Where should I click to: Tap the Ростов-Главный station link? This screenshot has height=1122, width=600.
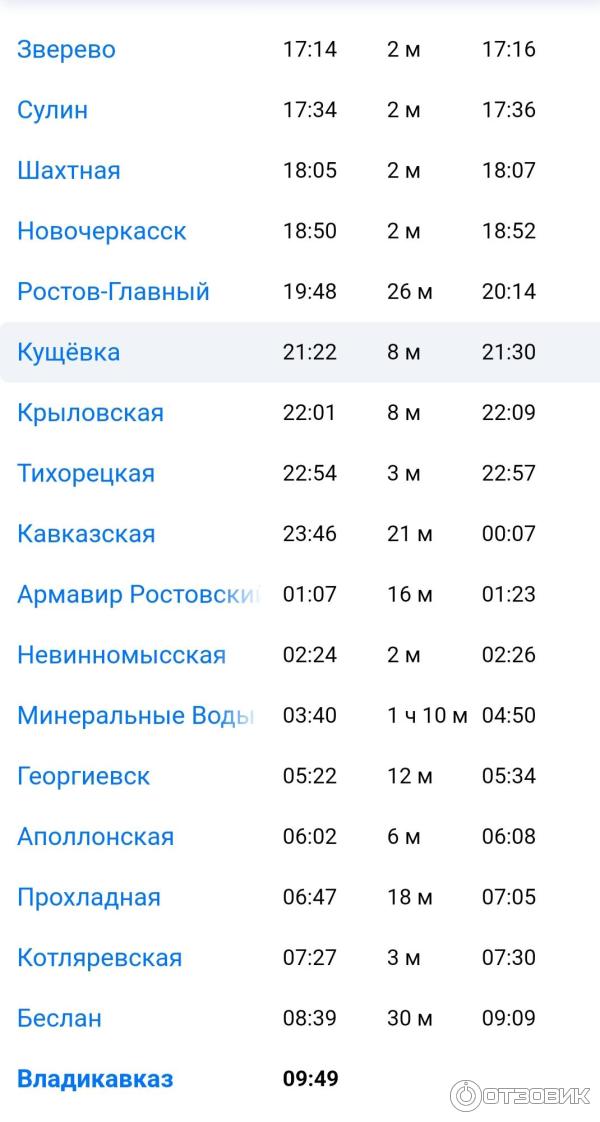(113, 292)
